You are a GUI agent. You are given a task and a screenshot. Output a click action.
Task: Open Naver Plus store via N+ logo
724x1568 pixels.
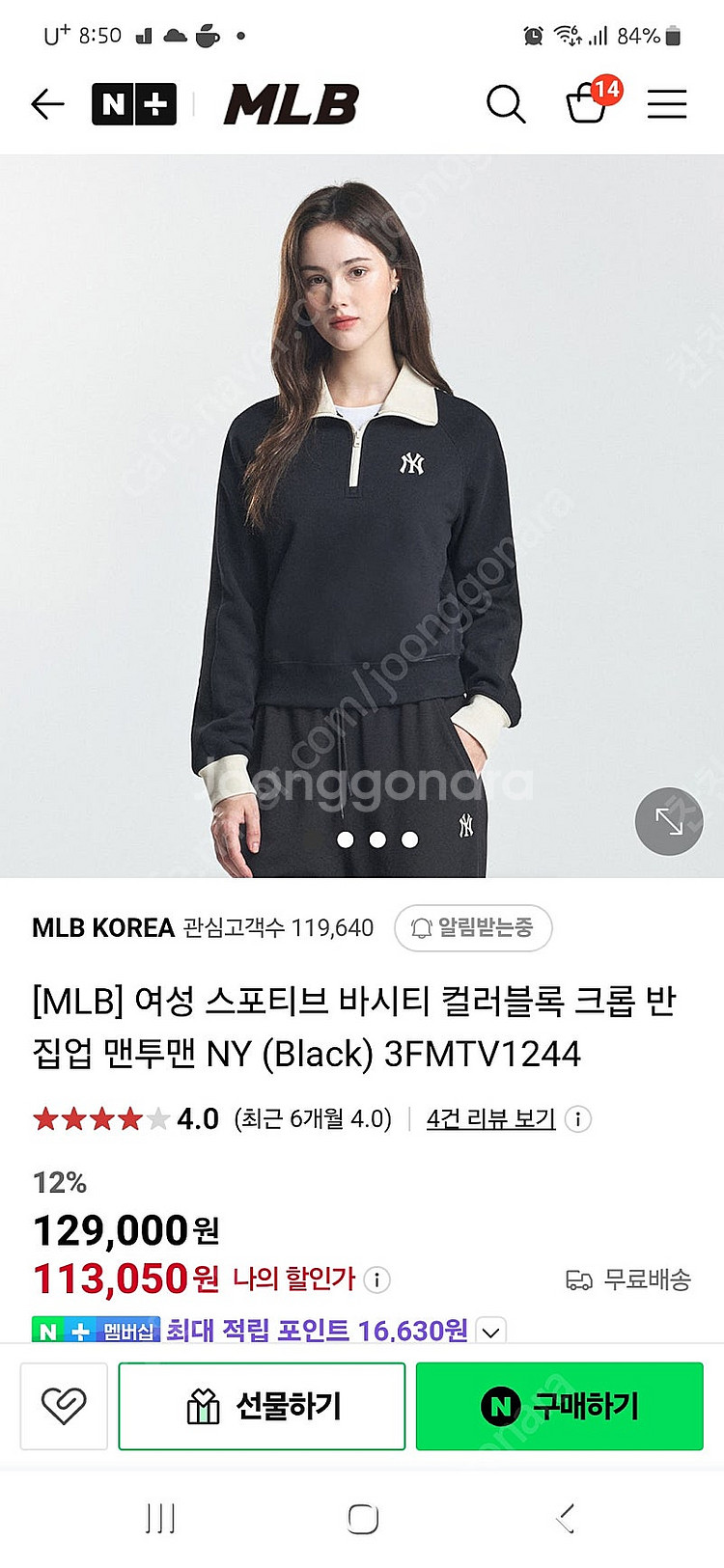134,104
